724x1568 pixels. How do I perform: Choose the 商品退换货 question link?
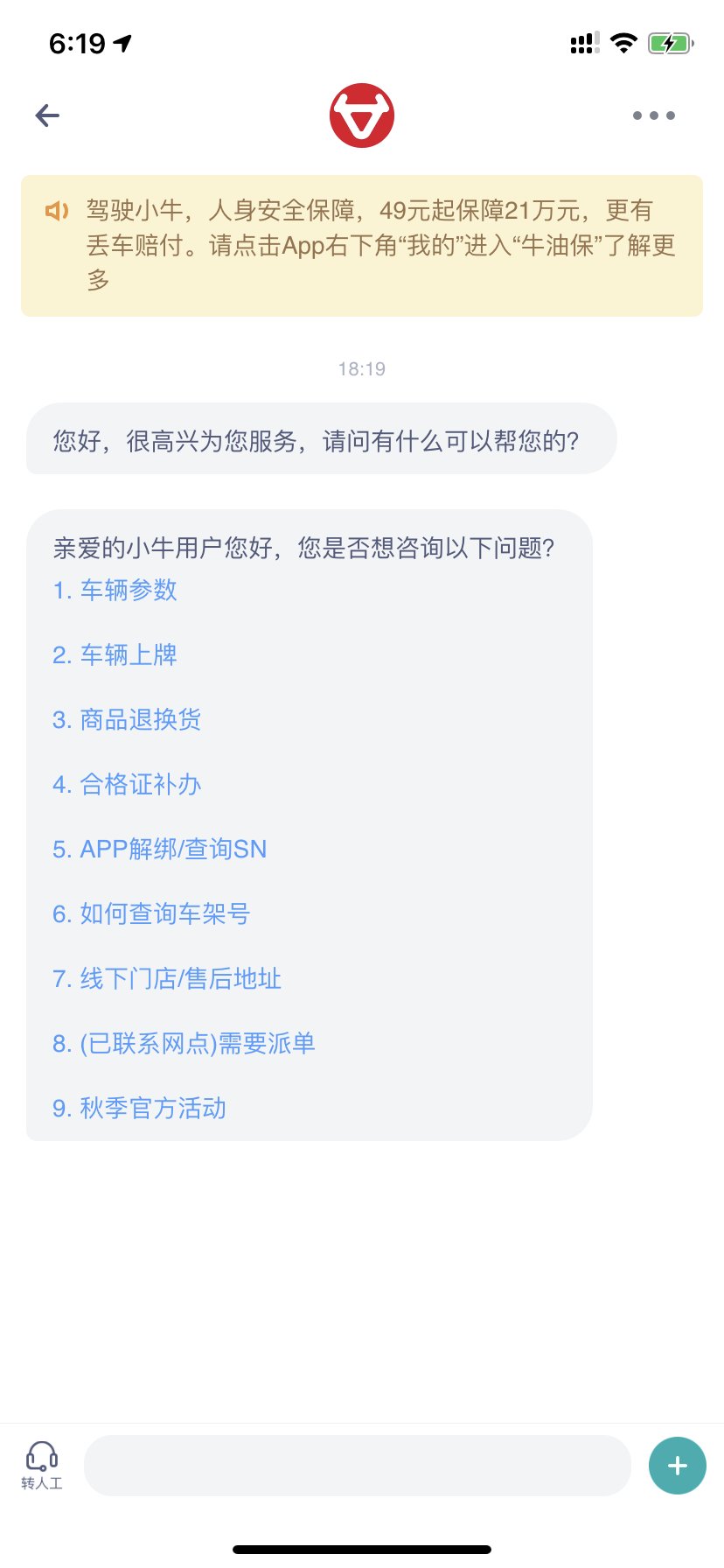click(128, 720)
